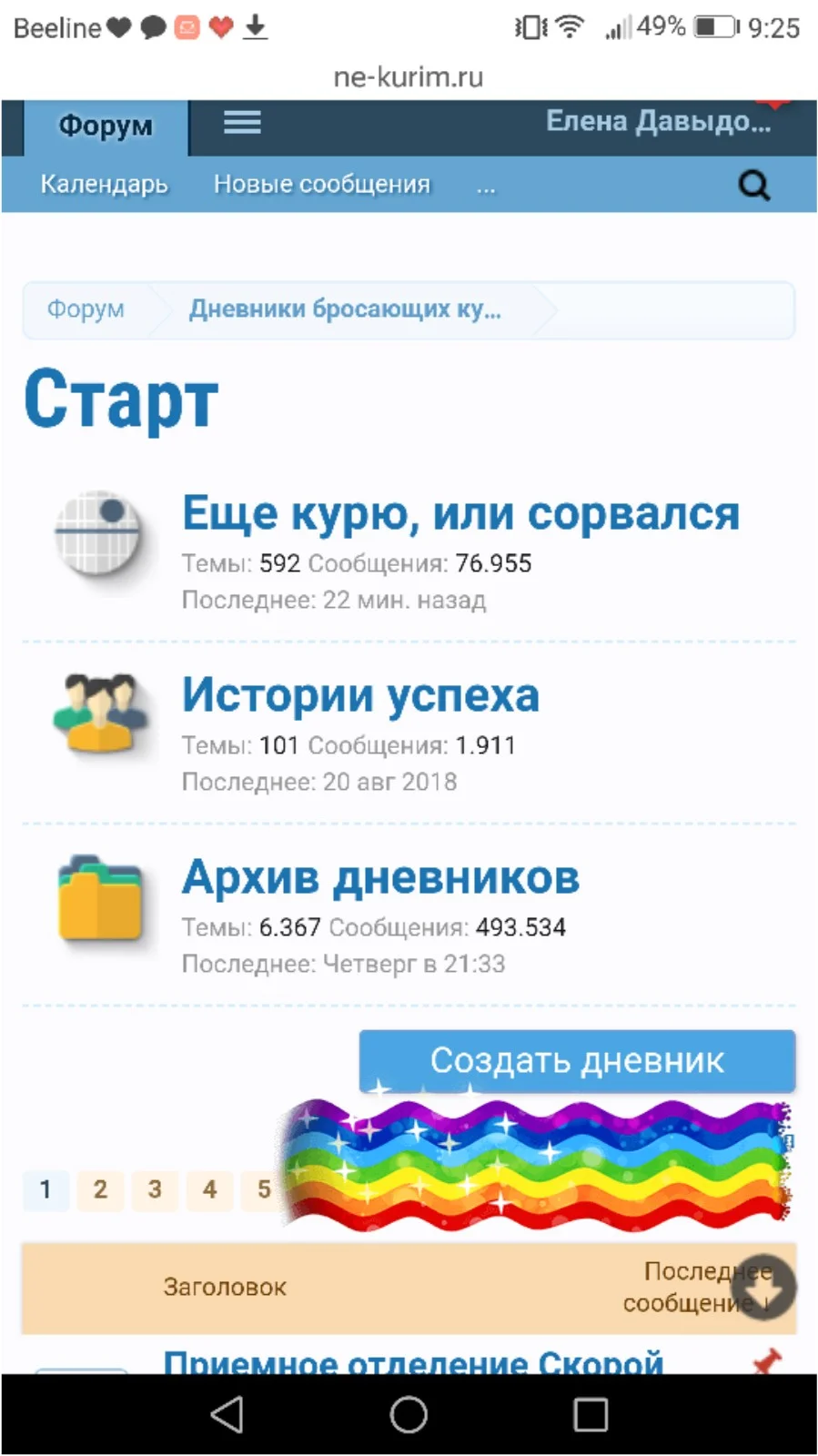
Task: Click the folder icon beside Архив дневников
Action: tap(99, 901)
